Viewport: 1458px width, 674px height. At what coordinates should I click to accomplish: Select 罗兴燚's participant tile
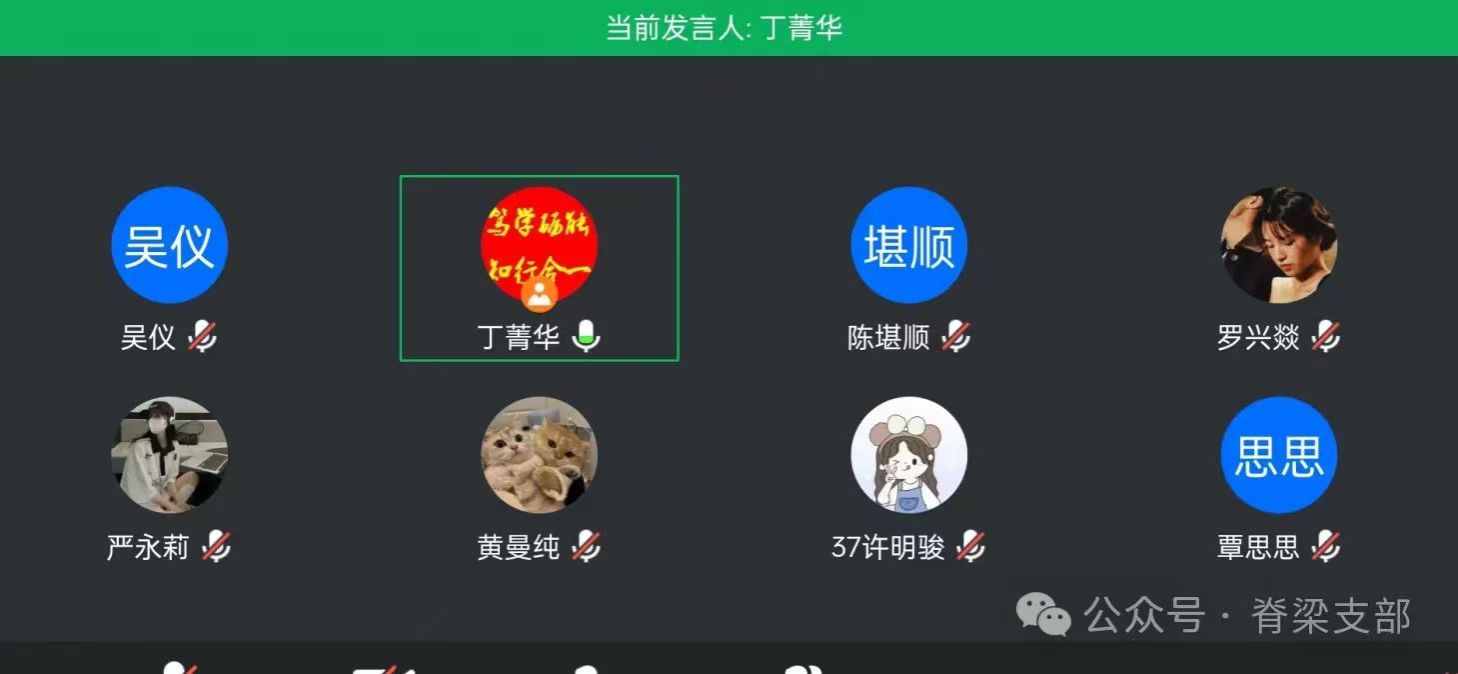pos(1278,246)
